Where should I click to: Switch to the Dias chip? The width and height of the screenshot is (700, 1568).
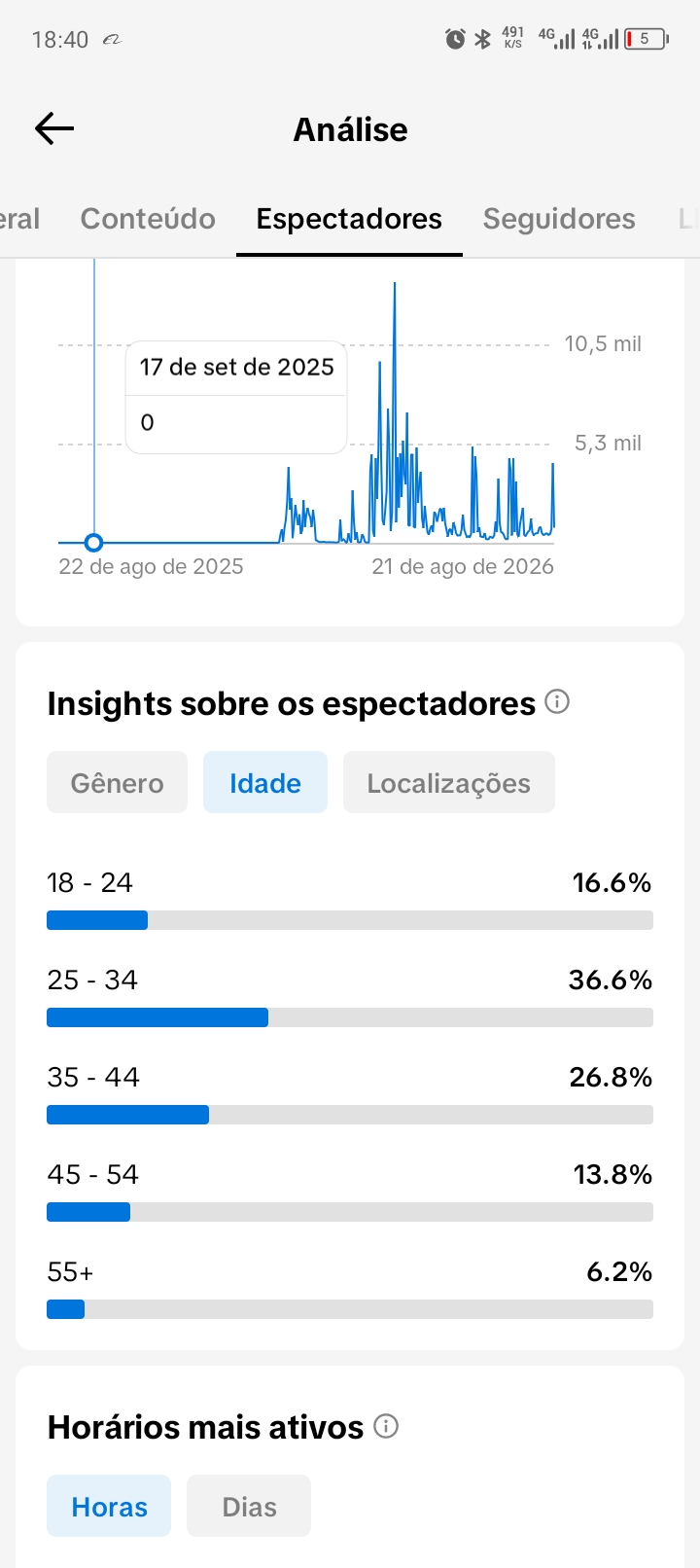click(249, 1506)
